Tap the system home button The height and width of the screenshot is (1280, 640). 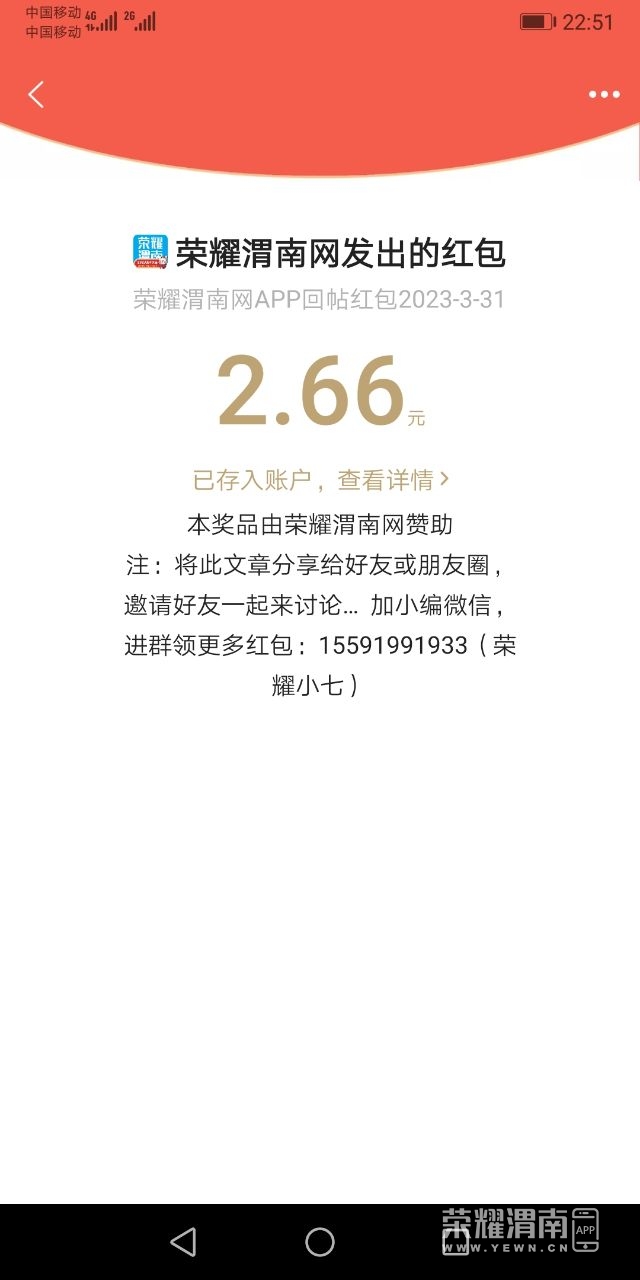pos(320,1242)
